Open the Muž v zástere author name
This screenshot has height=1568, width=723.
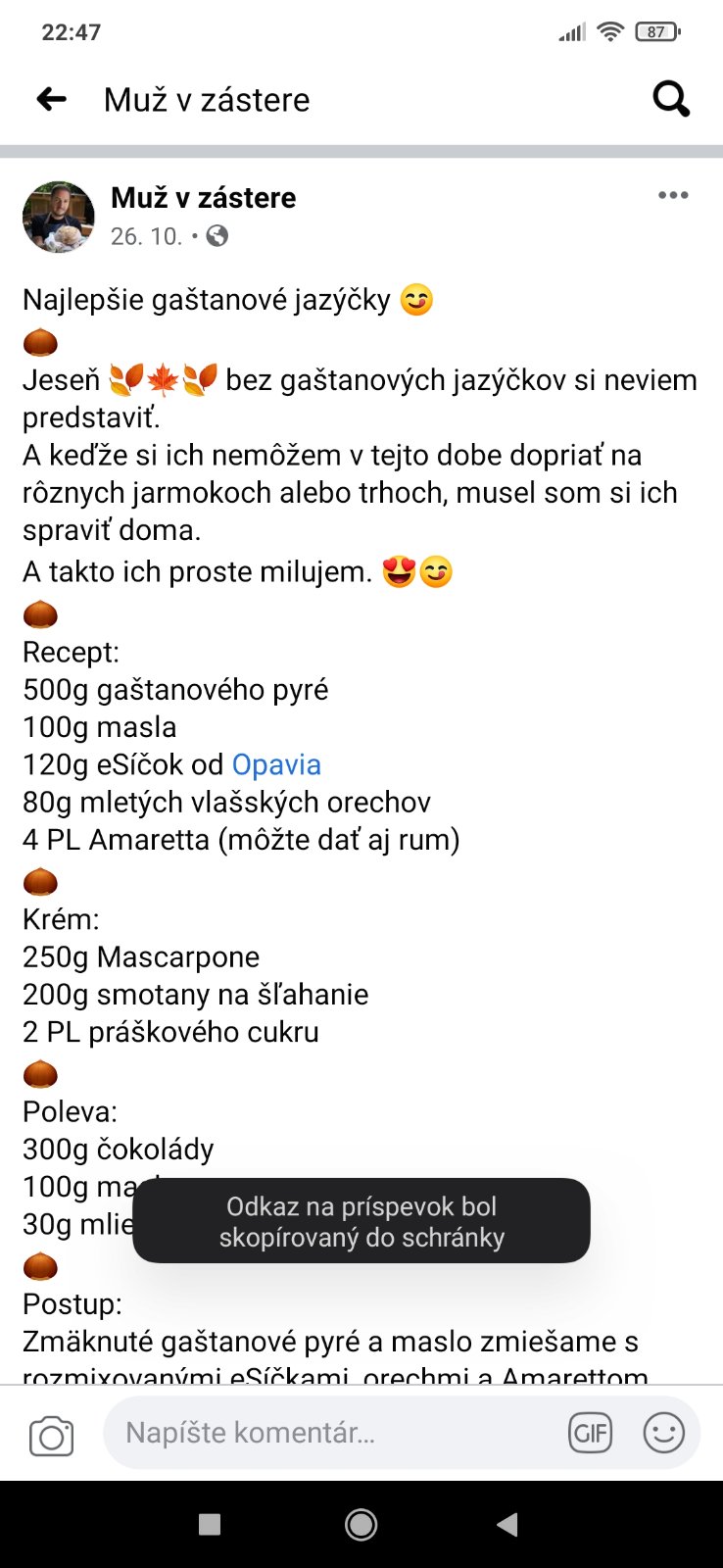click(x=203, y=197)
